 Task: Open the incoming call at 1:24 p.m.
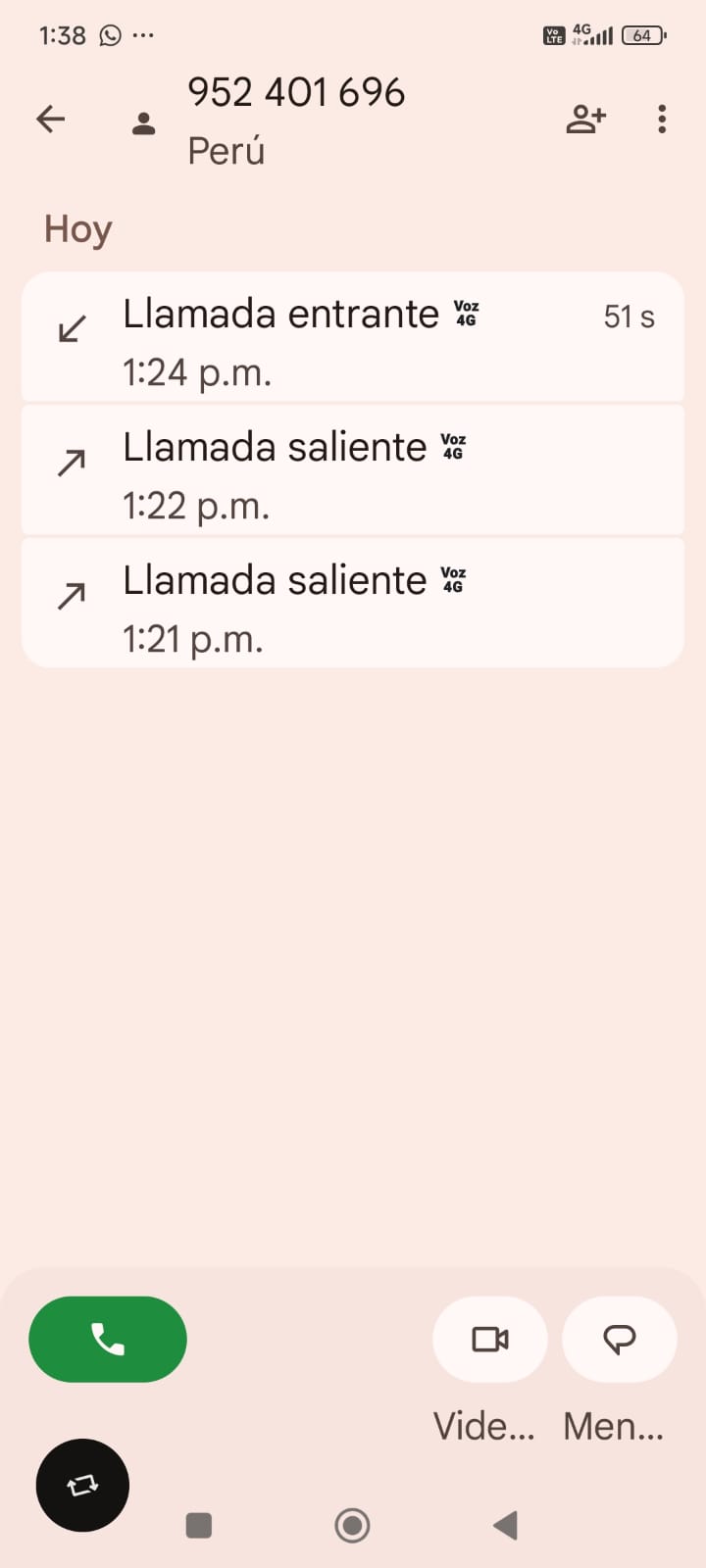pos(352,338)
